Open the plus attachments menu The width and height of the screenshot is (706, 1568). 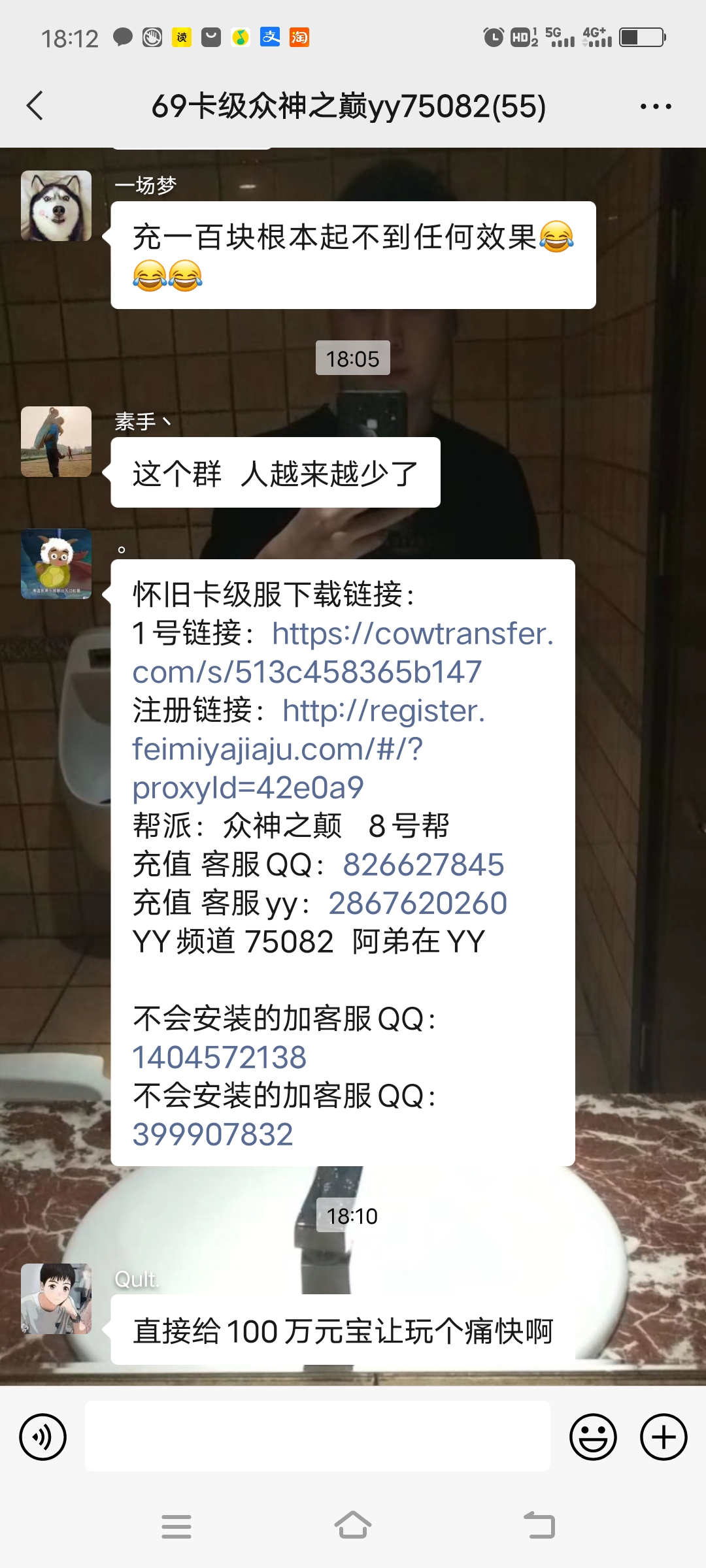click(664, 1437)
